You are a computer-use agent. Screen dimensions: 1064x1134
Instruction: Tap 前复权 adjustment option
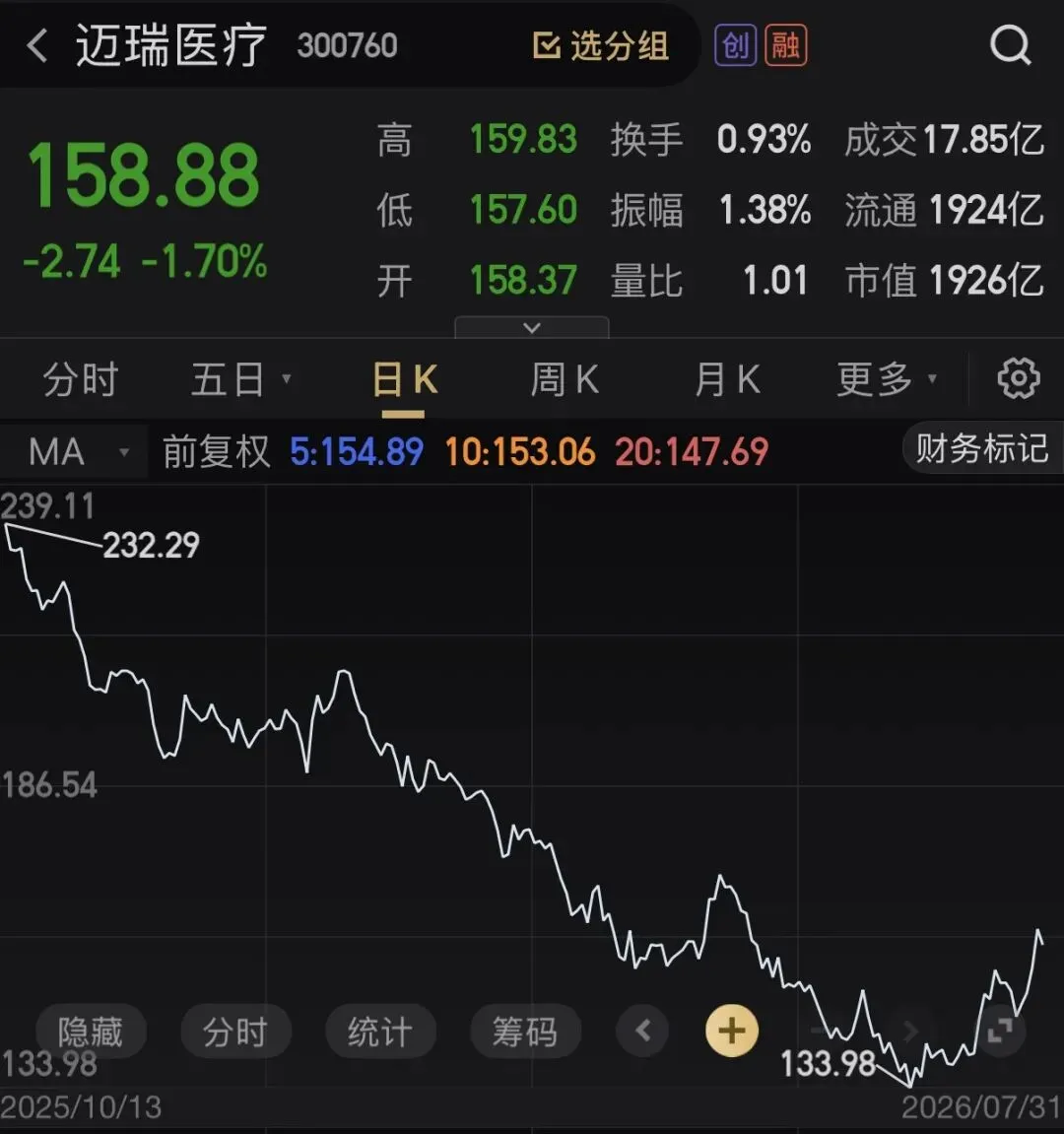[217, 453]
